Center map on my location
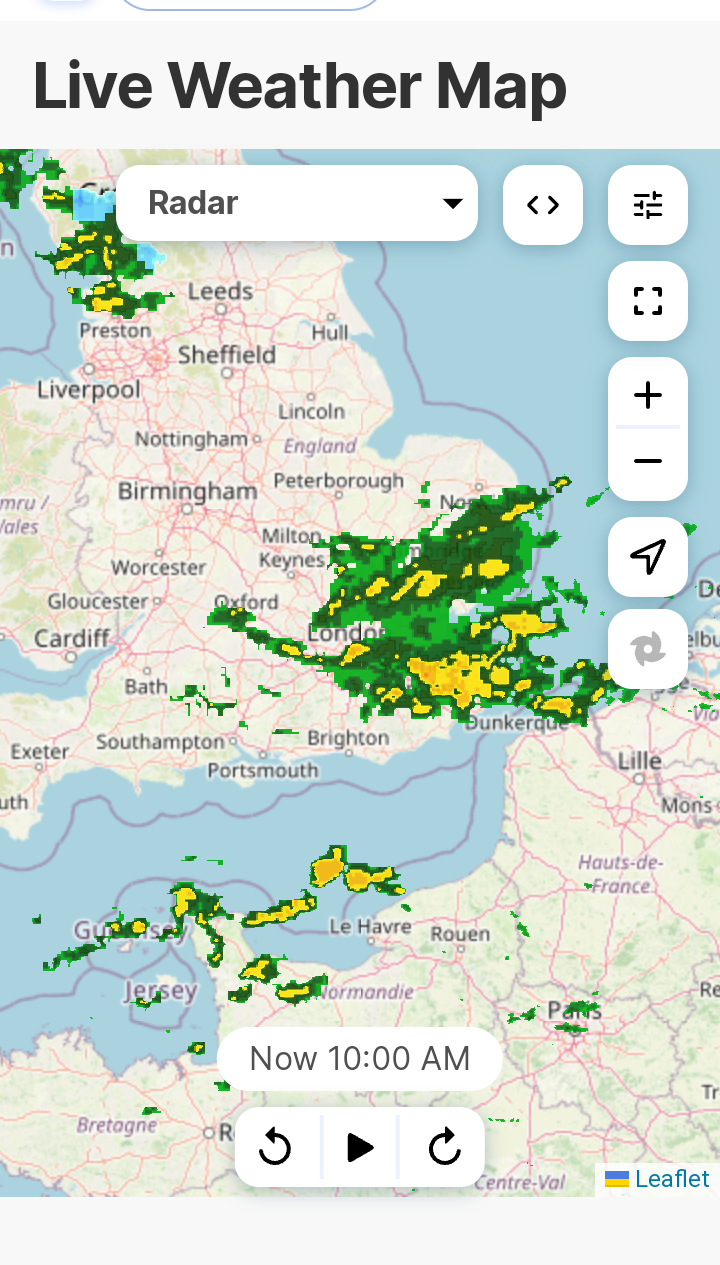 648,557
